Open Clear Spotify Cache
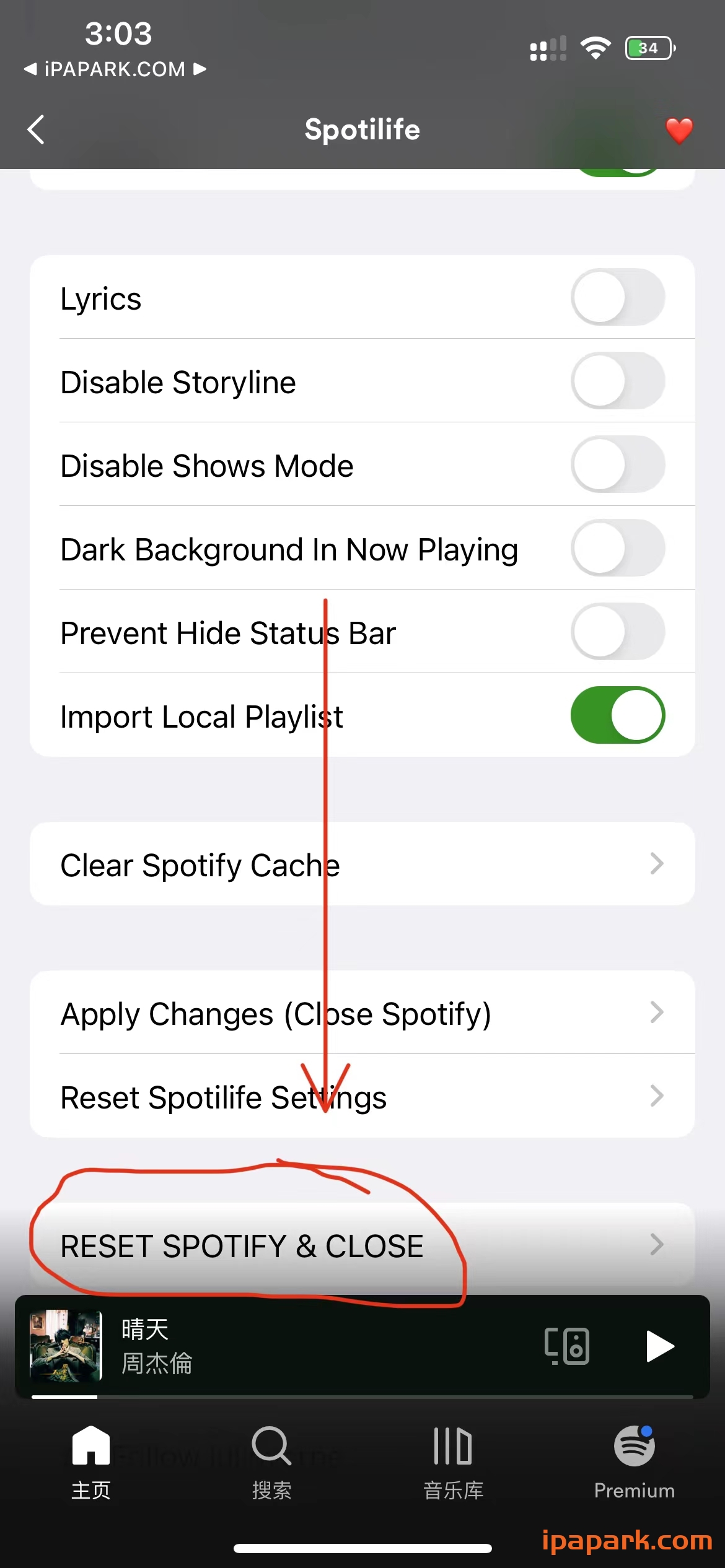The height and width of the screenshot is (1568, 725). coord(362,864)
